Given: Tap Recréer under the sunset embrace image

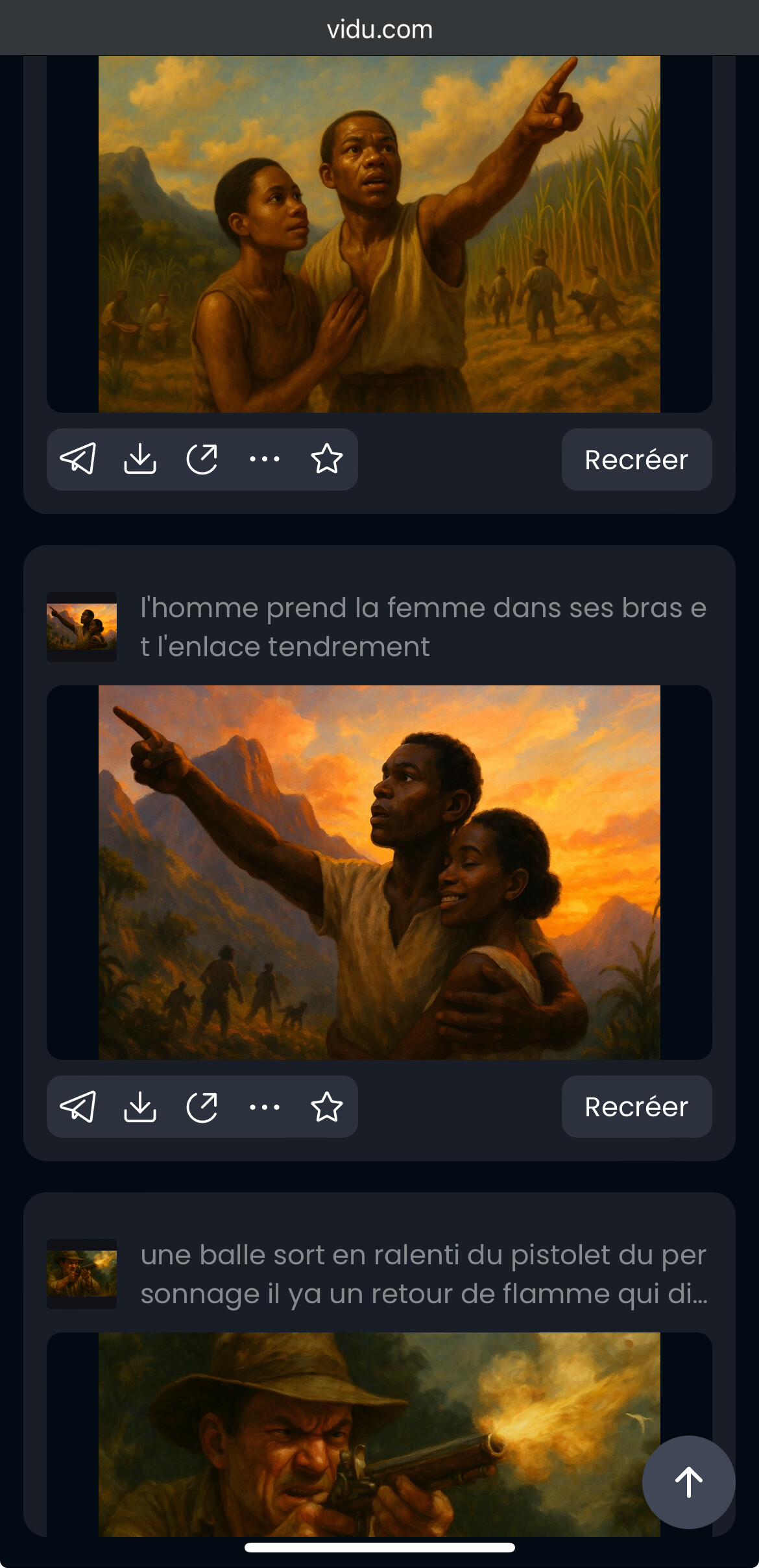Looking at the screenshot, I should coord(636,1107).
